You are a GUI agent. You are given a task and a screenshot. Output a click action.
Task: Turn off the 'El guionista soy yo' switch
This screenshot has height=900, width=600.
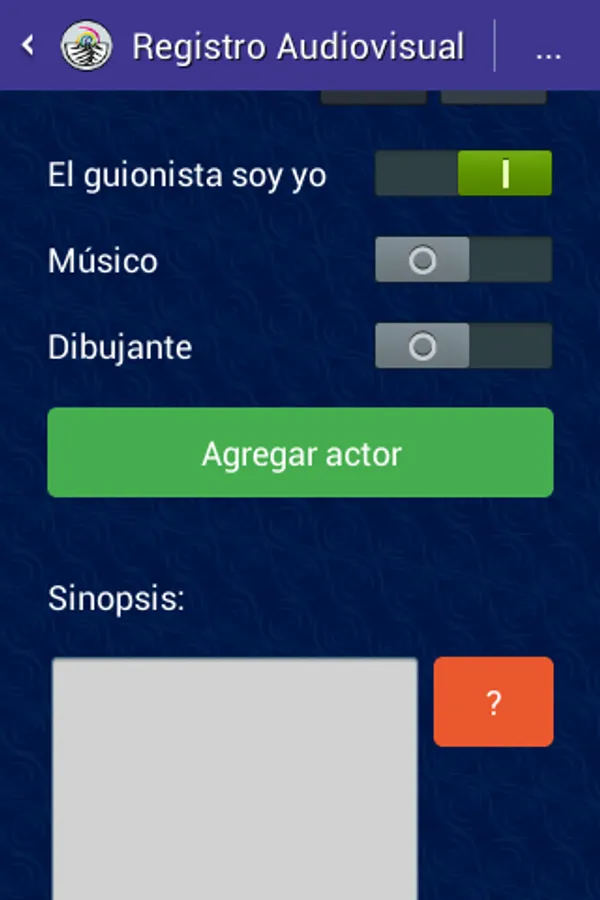tap(463, 173)
